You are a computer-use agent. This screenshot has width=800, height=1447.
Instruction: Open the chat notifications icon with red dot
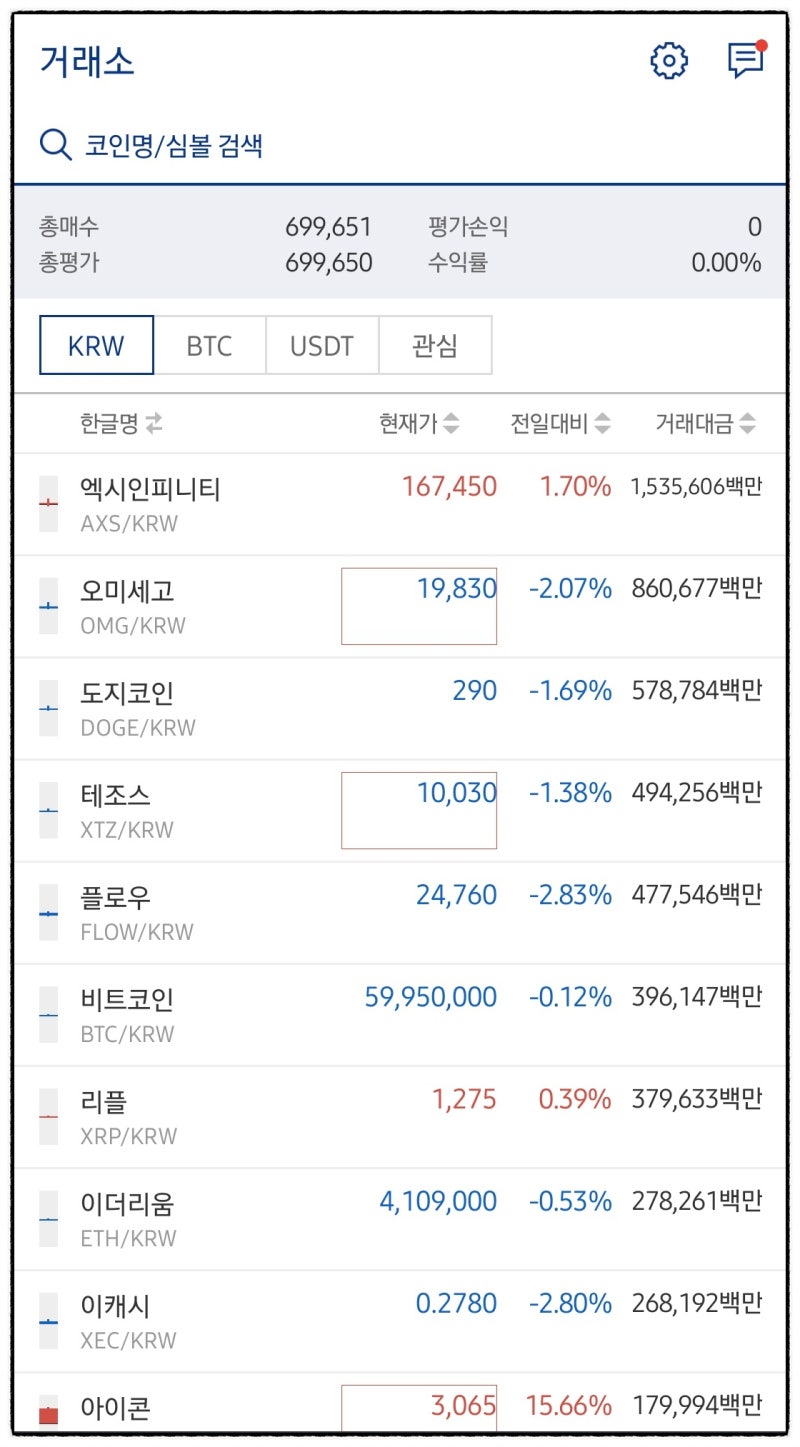point(744,60)
